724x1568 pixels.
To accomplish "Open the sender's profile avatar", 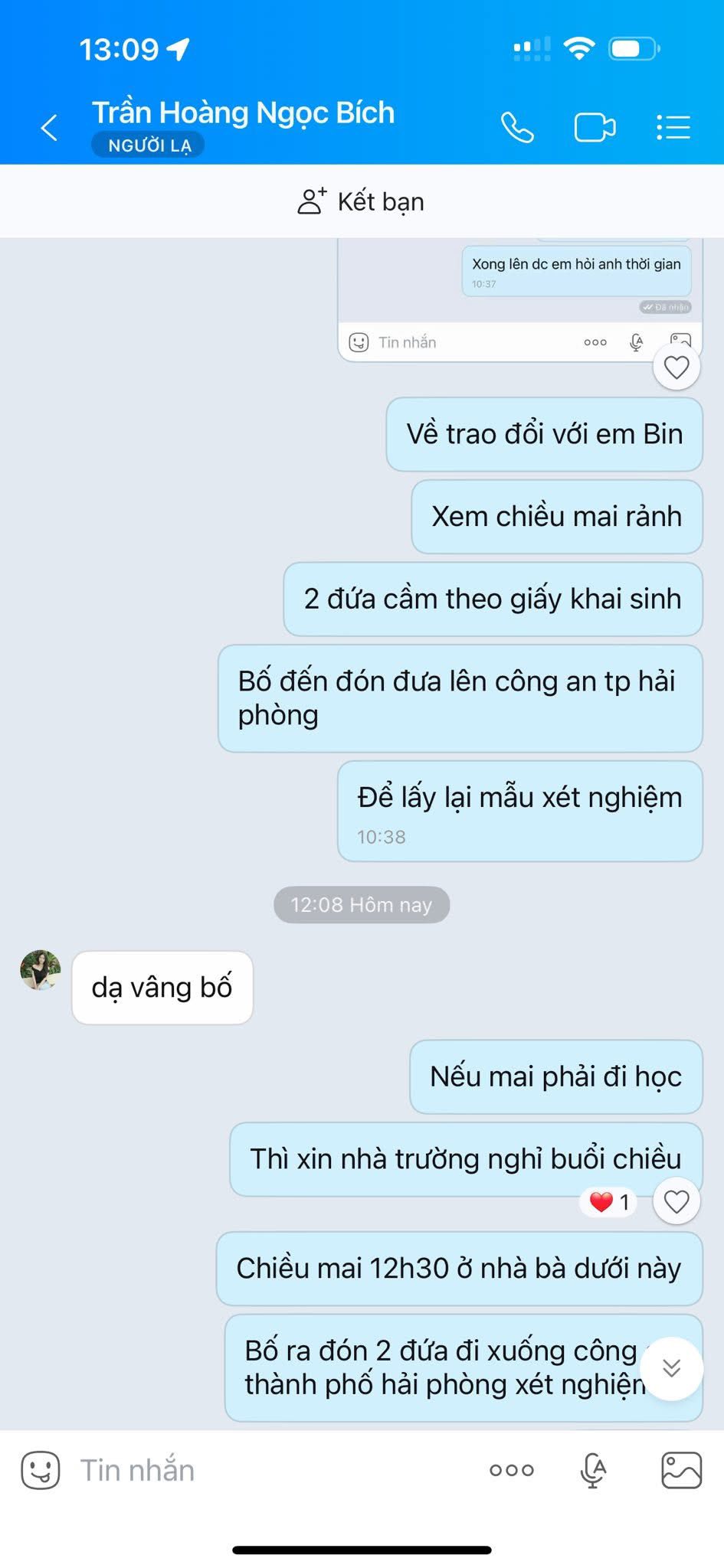I will click(41, 970).
